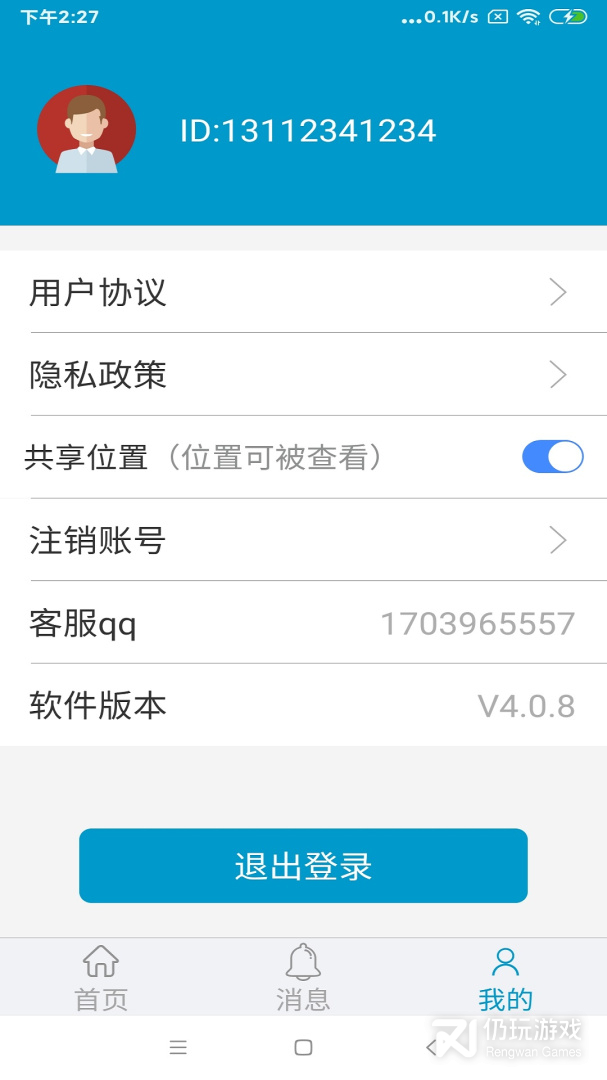Tap the 退出登录 button
Viewport: 607px width, 1080px height.
click(x=303, y=866)
